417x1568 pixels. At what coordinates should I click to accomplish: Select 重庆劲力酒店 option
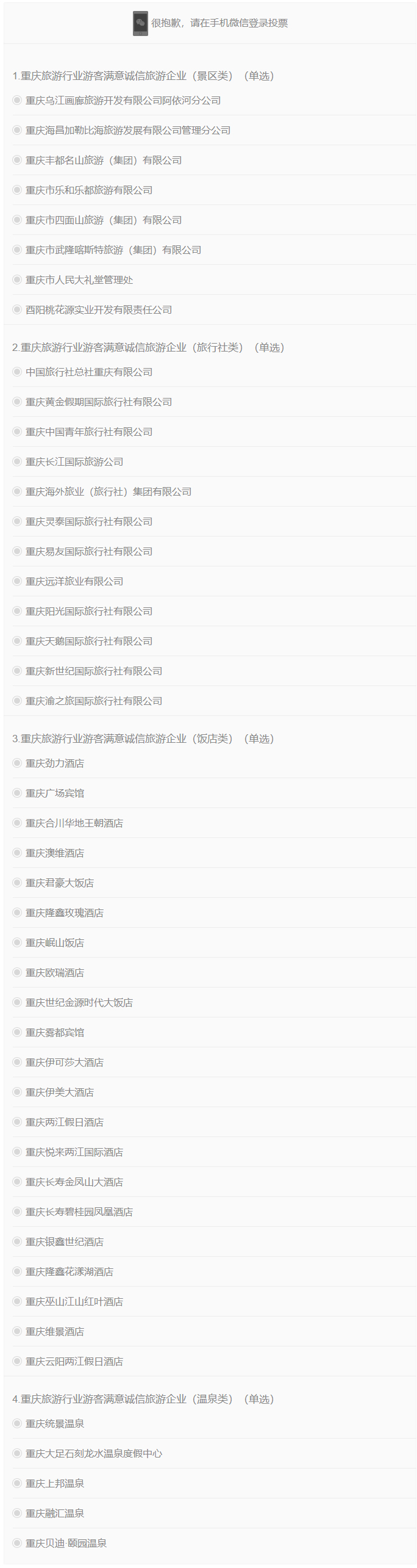pos(17,763)
